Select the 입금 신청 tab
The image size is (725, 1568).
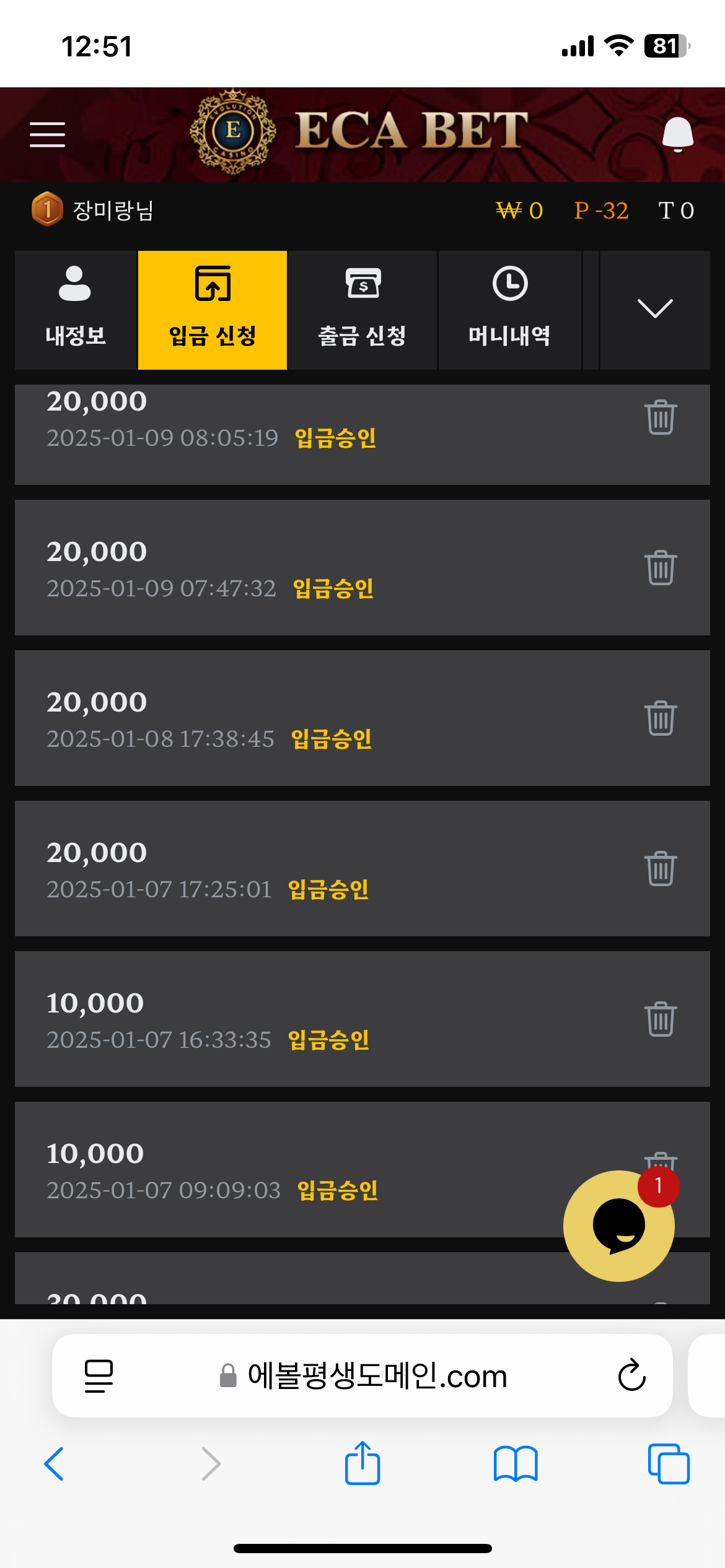[x=213, y=310]
